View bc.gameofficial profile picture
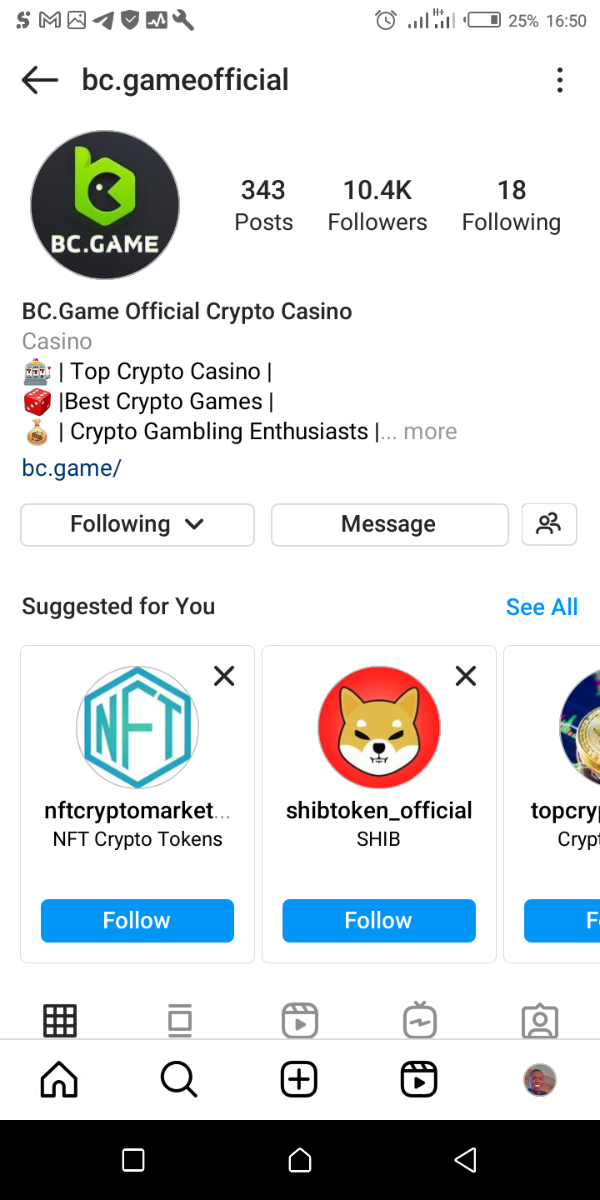Screen dimensions: 600x1200 point(105,205)
